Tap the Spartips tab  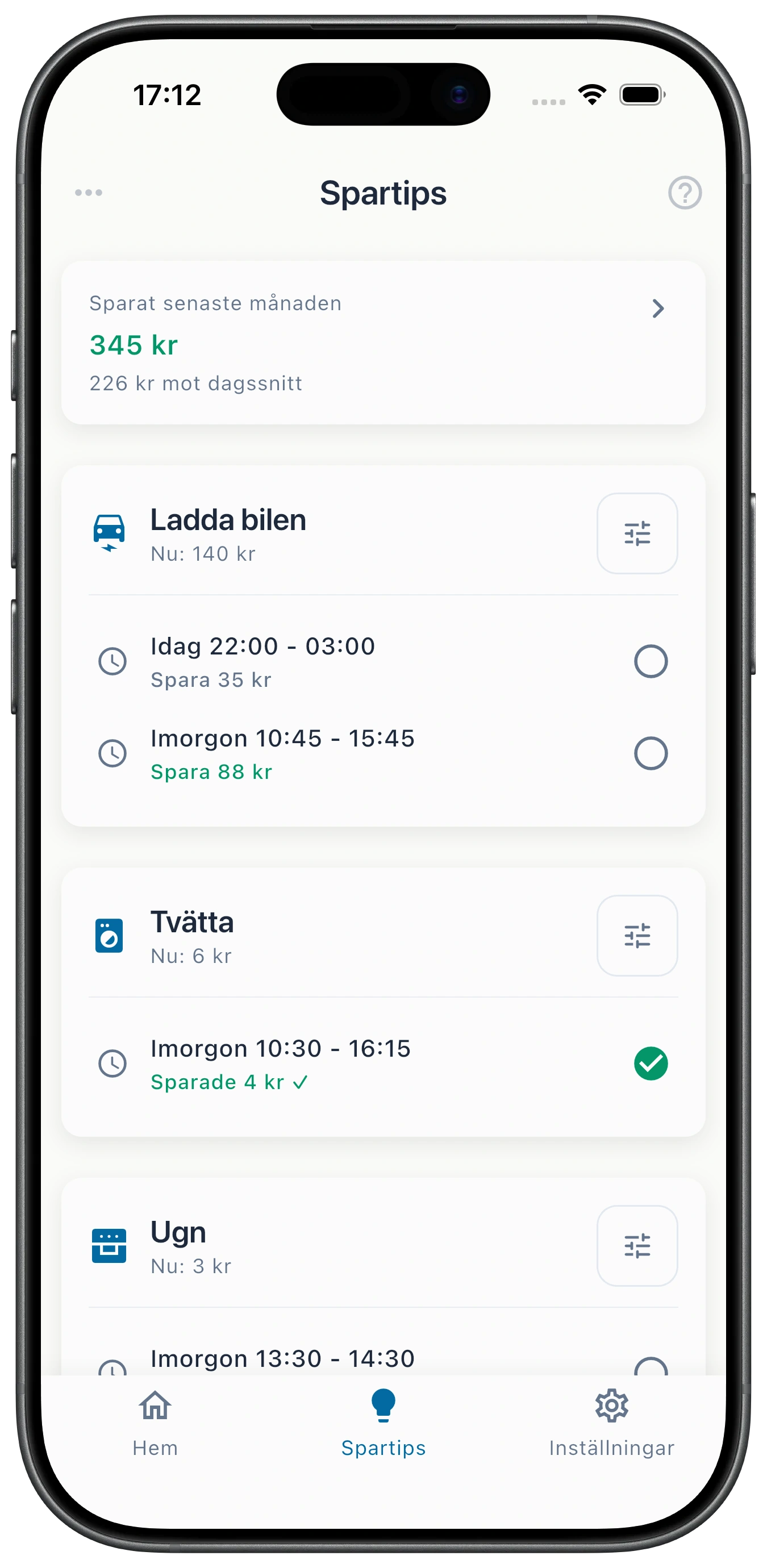pyautogui.click(x=383, y=1423)
